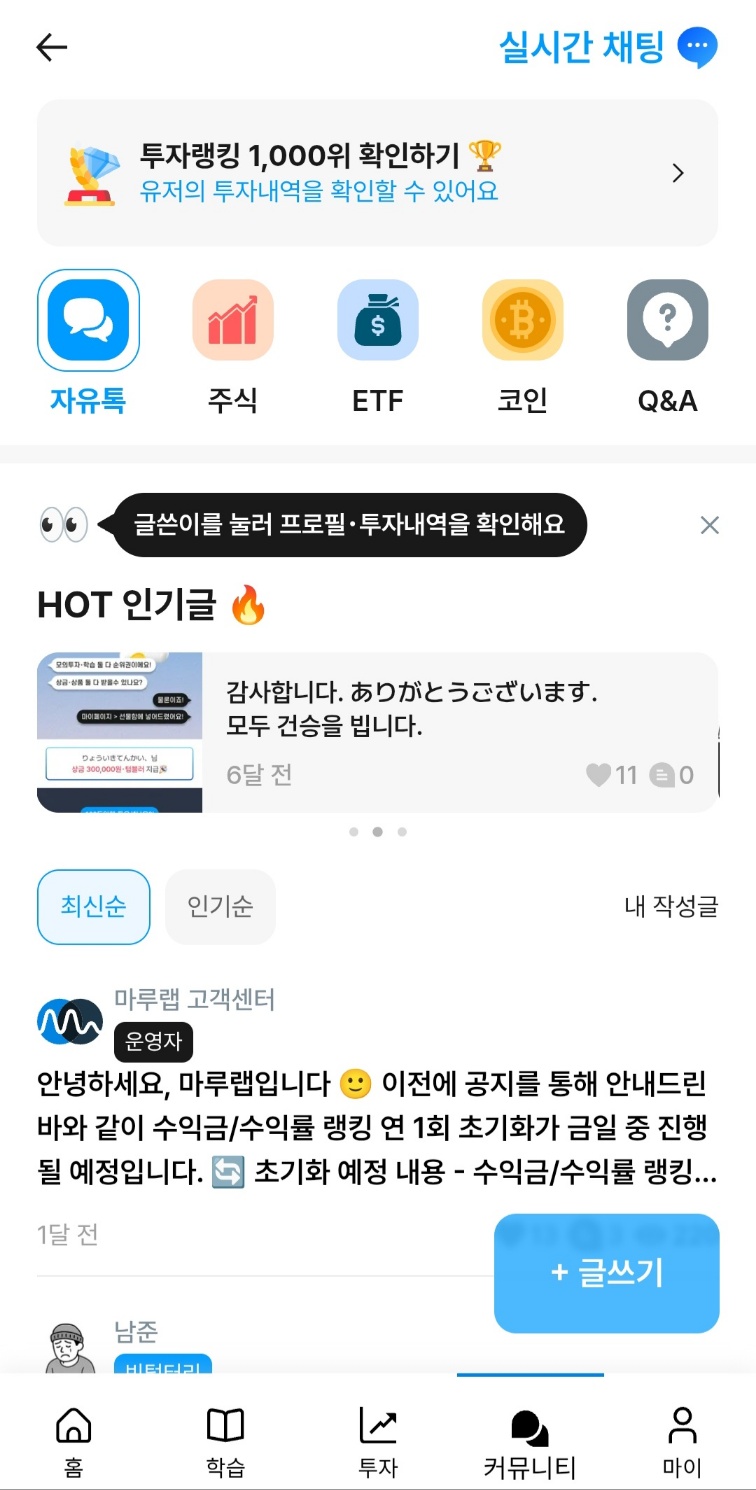The image size is (756, 1490).
Task: Tap the 글쓰기 write post button
Action: pyautogui.click(x=606, y=1273)
